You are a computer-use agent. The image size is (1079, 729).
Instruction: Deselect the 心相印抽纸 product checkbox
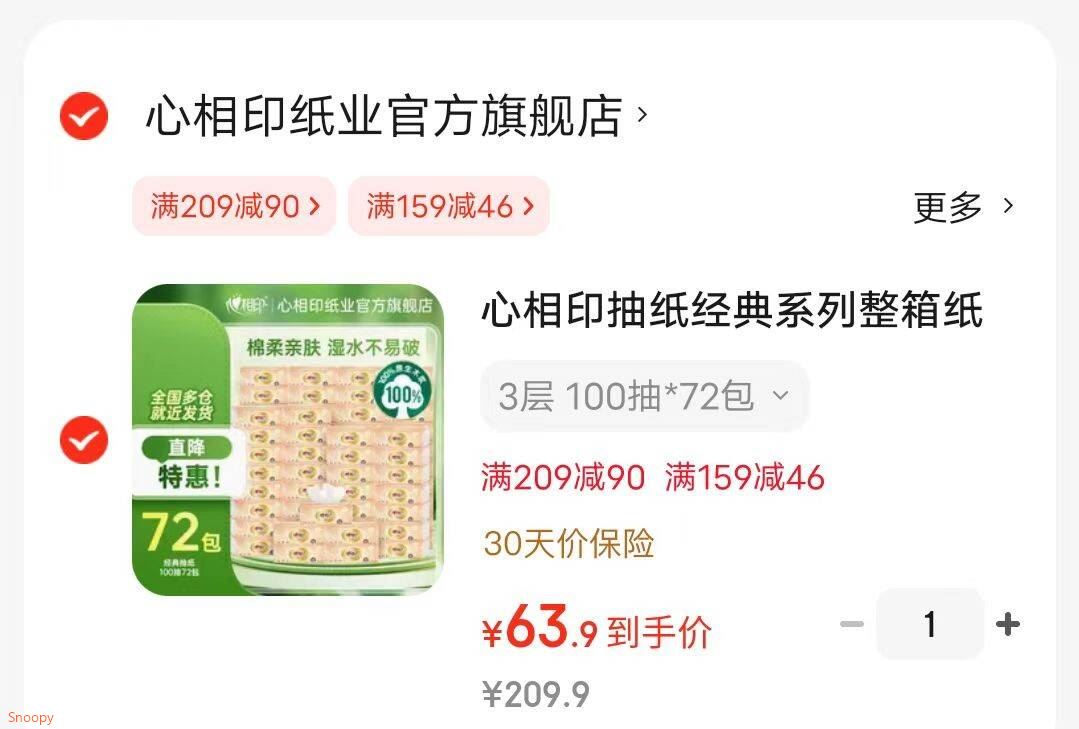click(x=84, y=440)
